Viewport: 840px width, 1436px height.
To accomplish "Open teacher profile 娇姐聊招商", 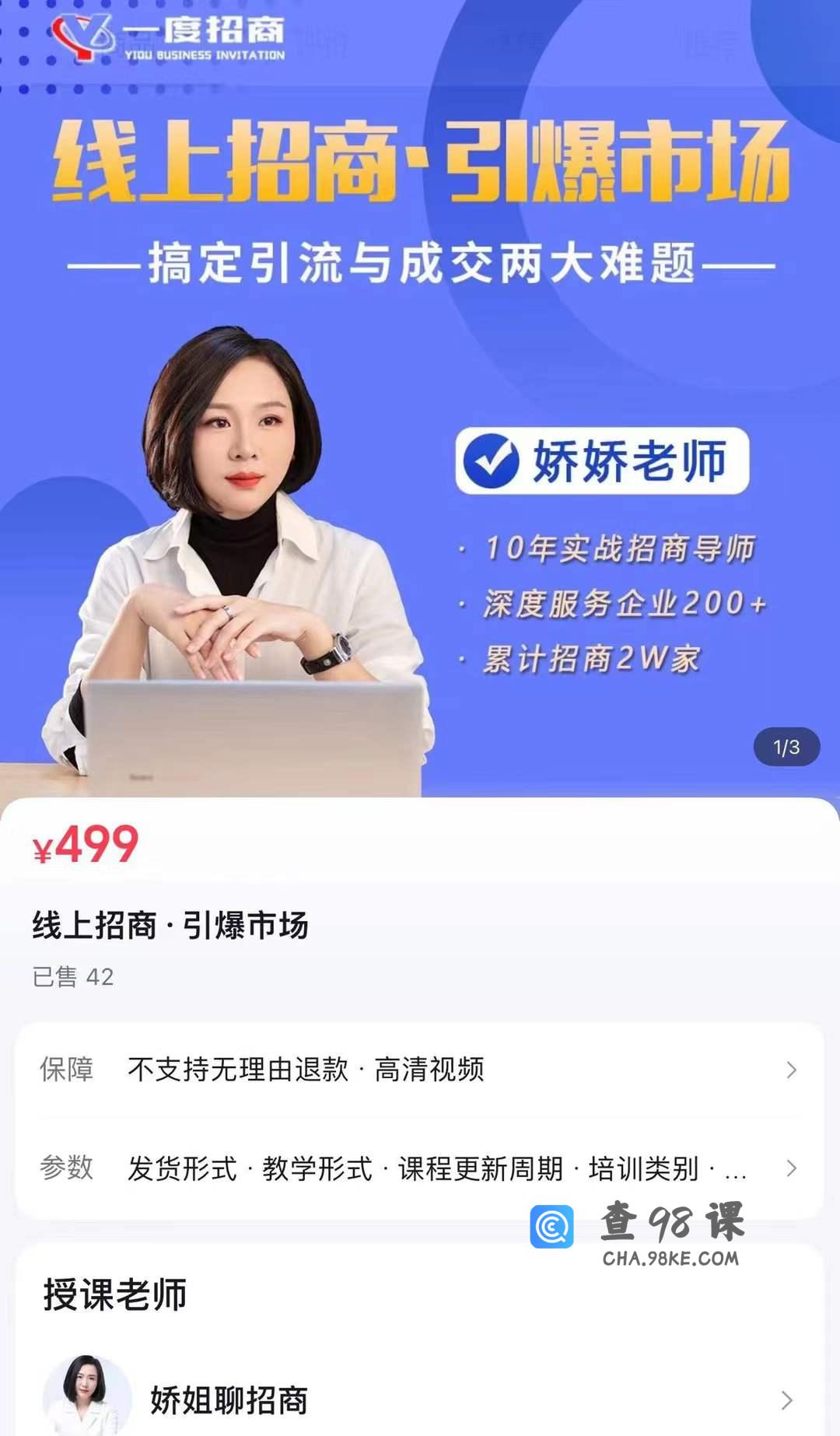I will [x=418, y=1400].
